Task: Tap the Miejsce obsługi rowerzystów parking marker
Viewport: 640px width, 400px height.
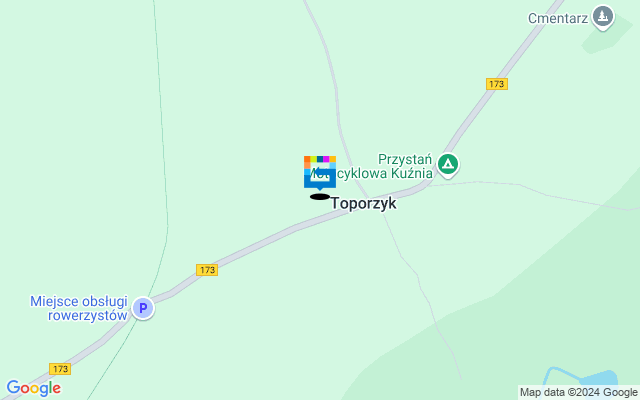Action: 143,309
